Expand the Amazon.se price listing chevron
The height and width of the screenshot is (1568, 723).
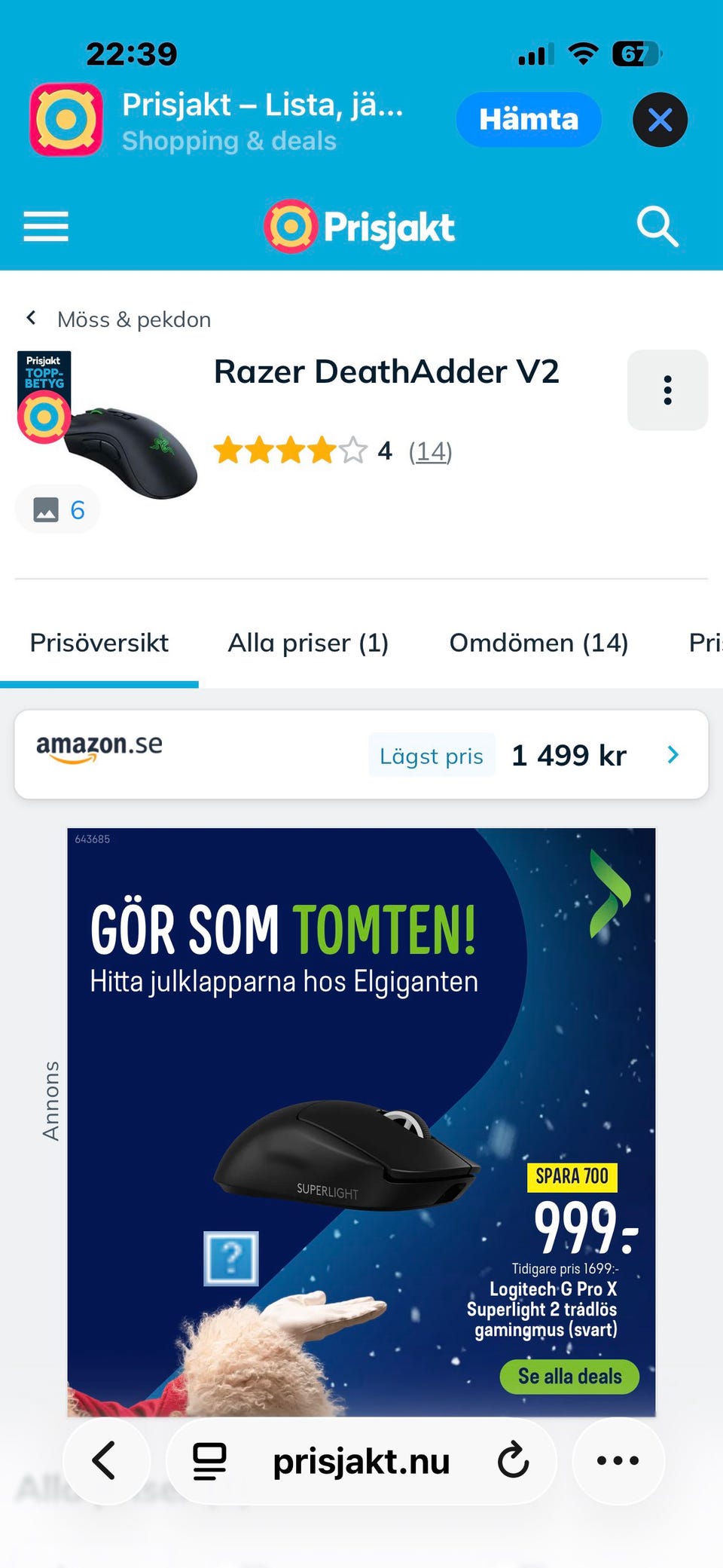(x=673, y=754)
